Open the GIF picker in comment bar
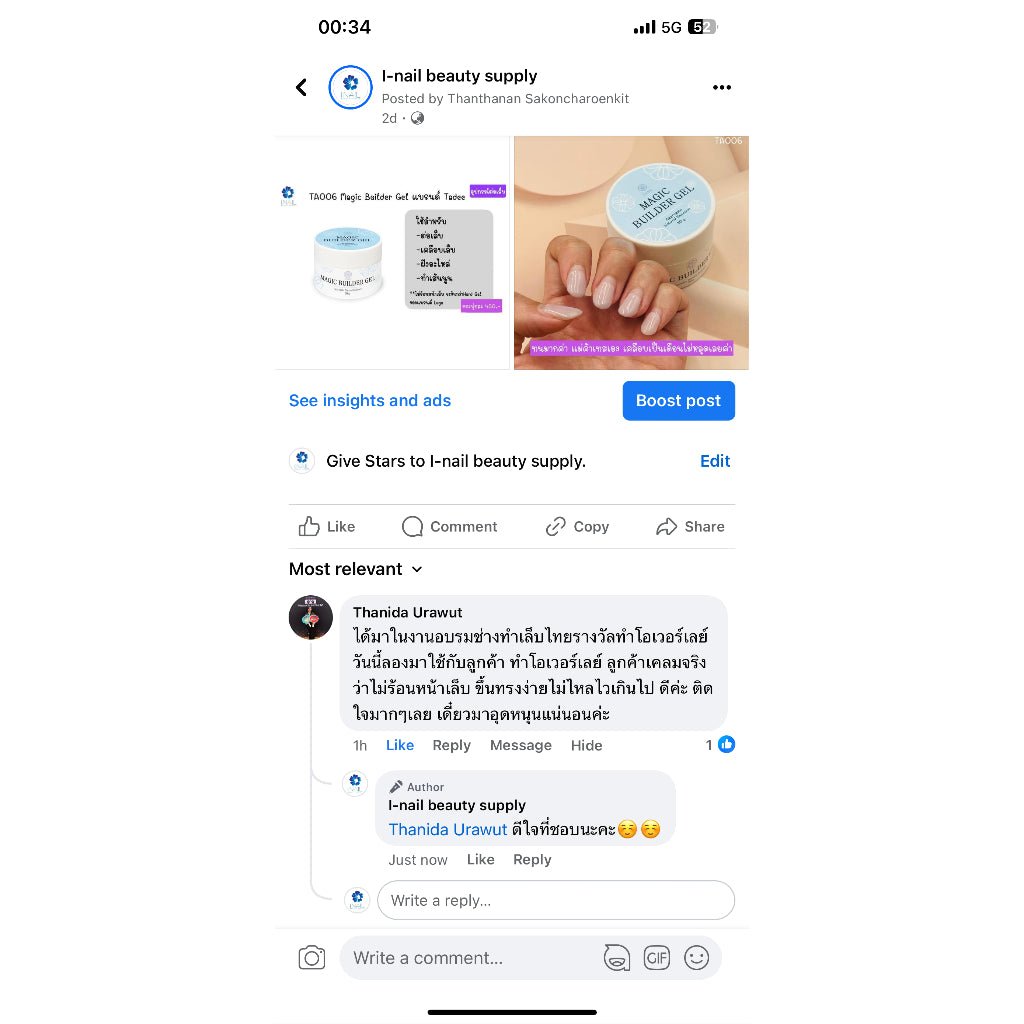Image resolution: width=1024 pixels, height=1024 pixels. click(x=656, y=958)
